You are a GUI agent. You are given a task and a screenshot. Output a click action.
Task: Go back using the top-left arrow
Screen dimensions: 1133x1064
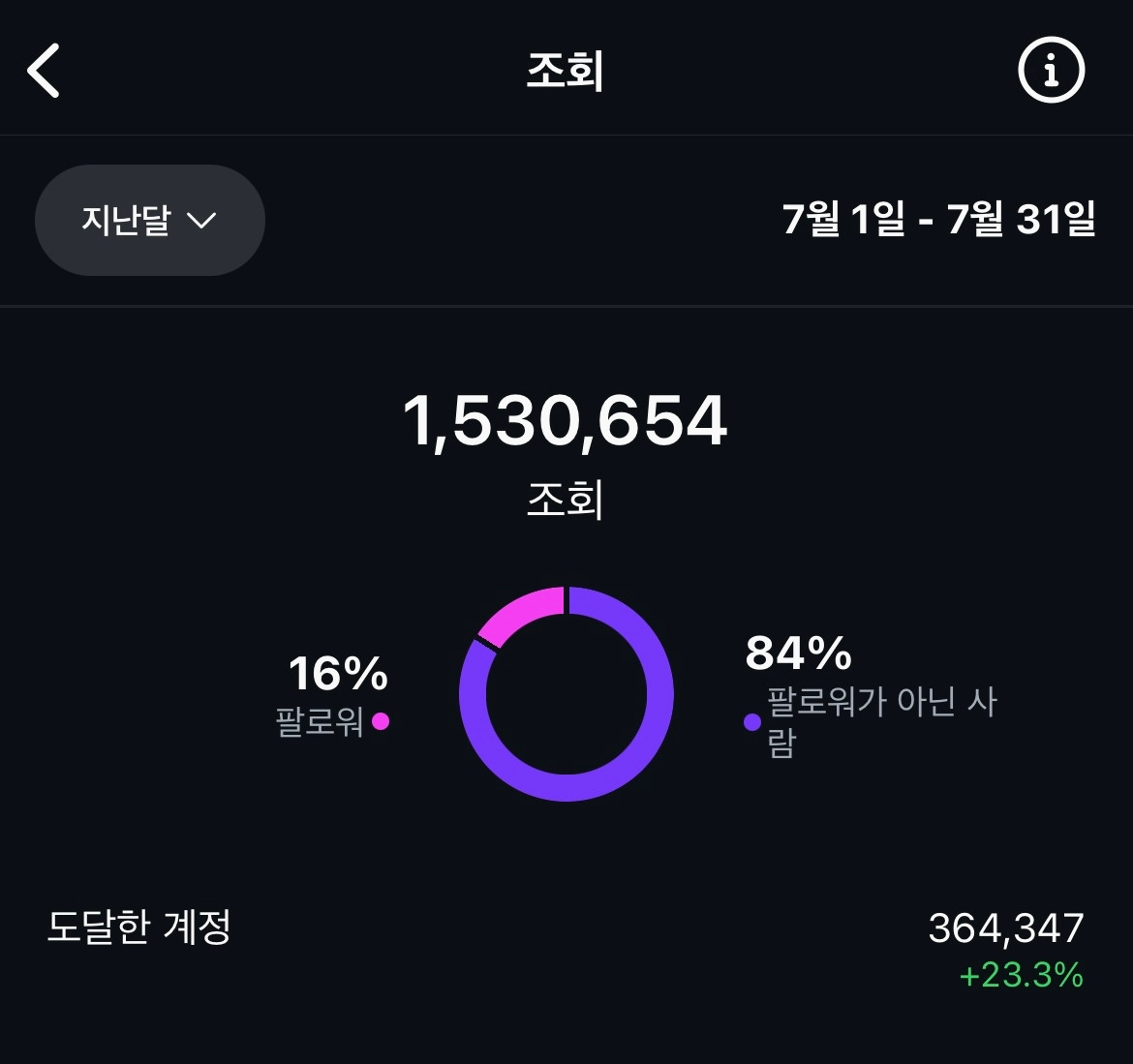tap(44, 70)
